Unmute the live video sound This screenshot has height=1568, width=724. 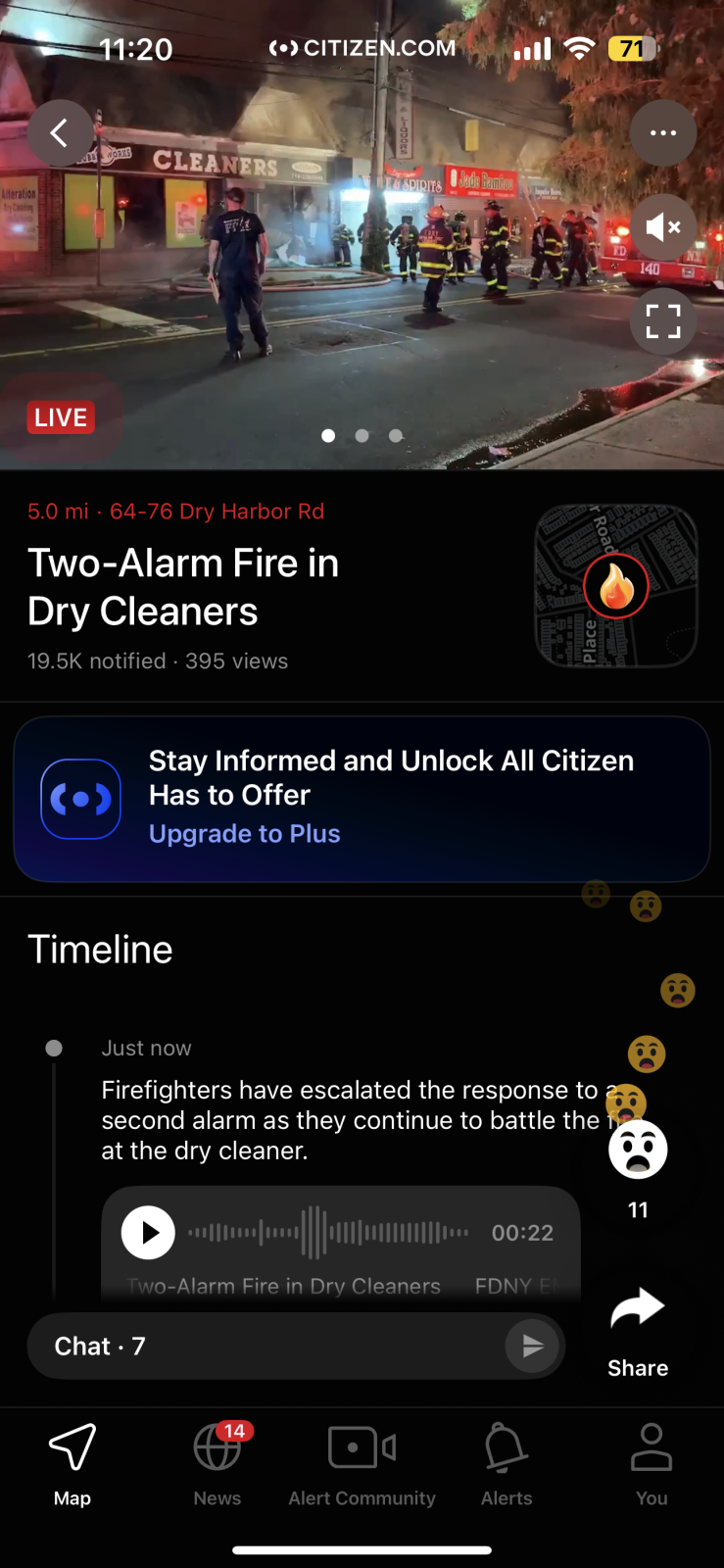tap(663, 227)
